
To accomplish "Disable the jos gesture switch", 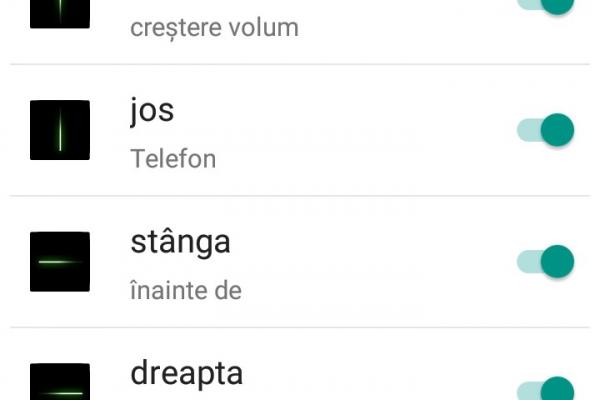I will [546, 130].
